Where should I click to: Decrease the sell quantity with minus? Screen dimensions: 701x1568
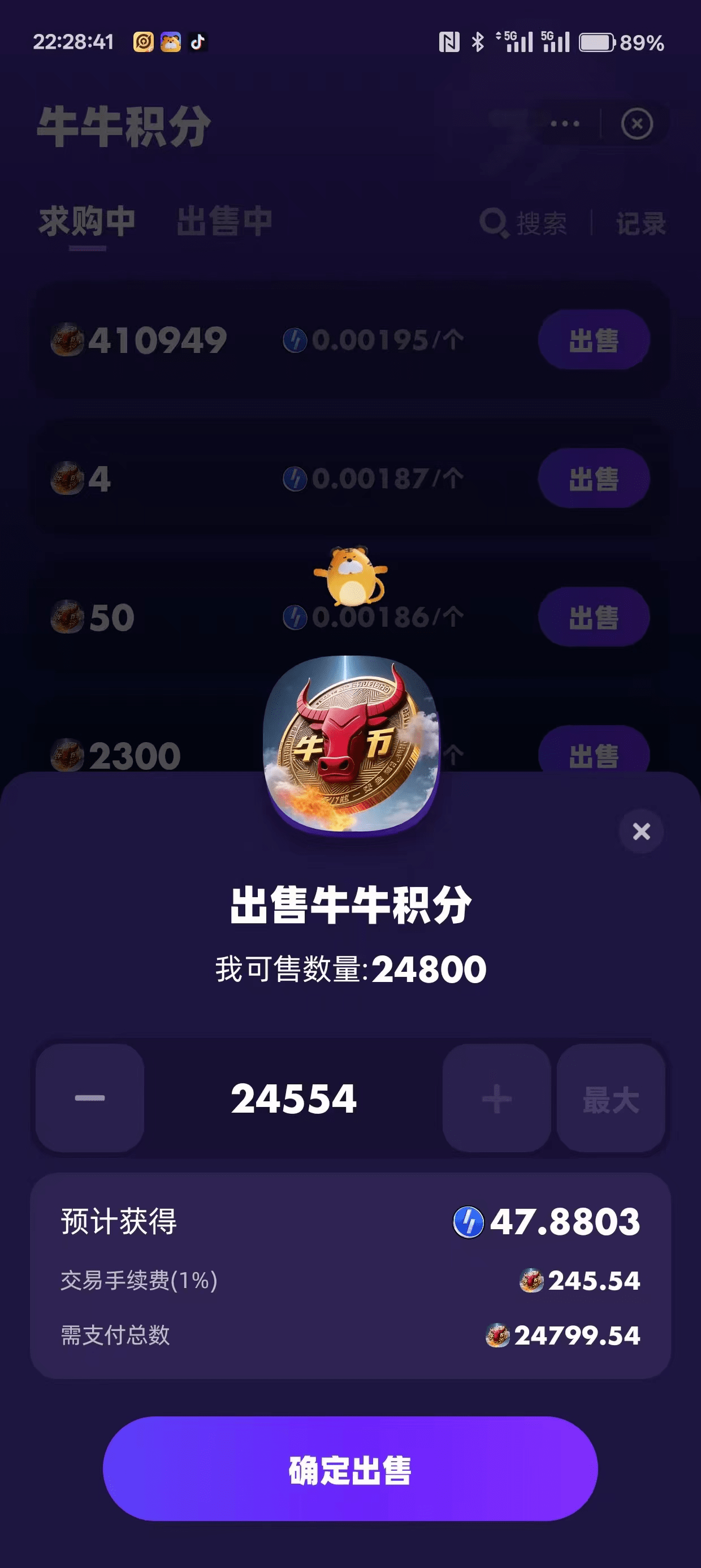[x=90, y=1098]
